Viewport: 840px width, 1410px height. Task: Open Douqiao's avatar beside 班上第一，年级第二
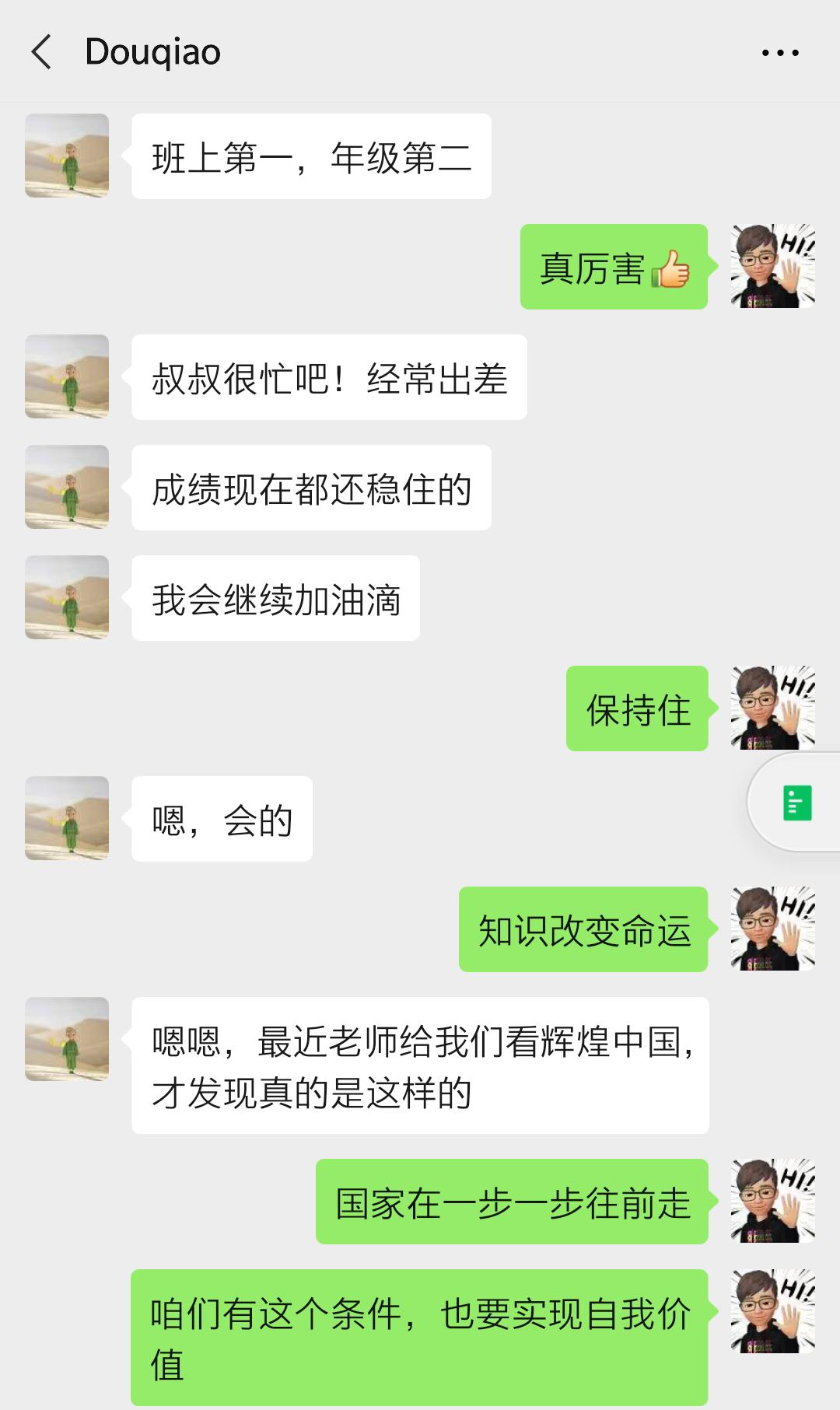[x=67, y=156]
